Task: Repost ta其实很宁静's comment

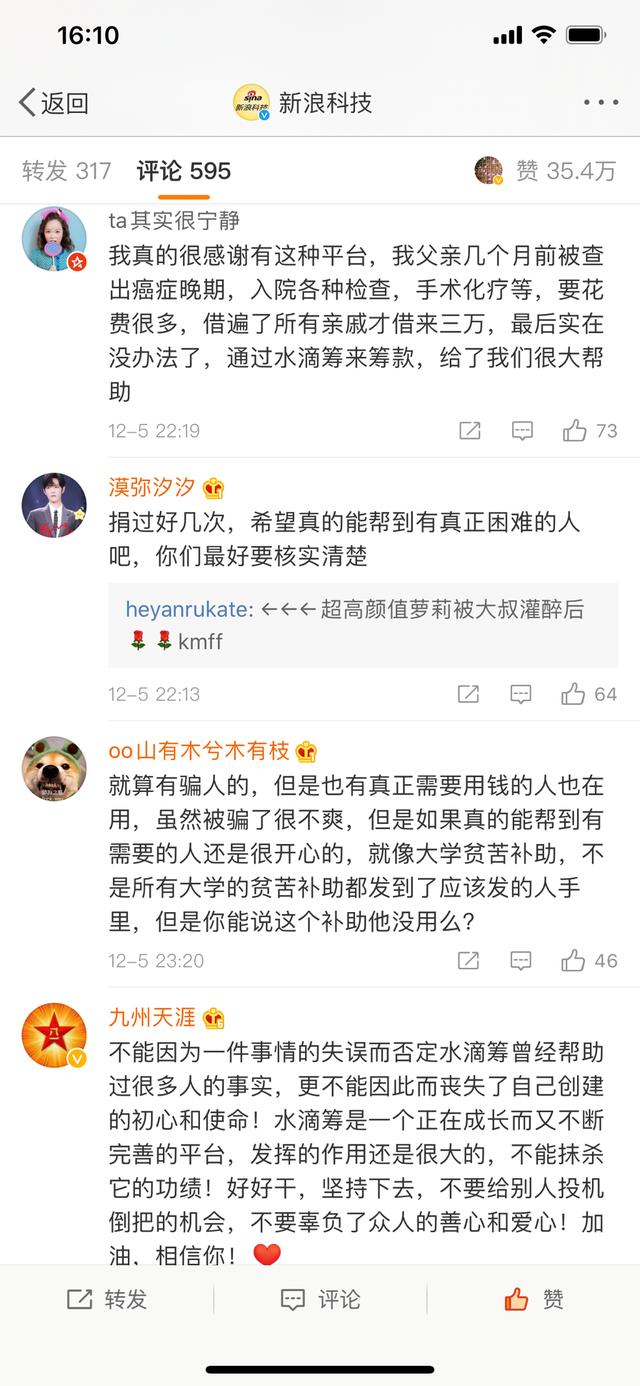Action: [x=469, y=431]
